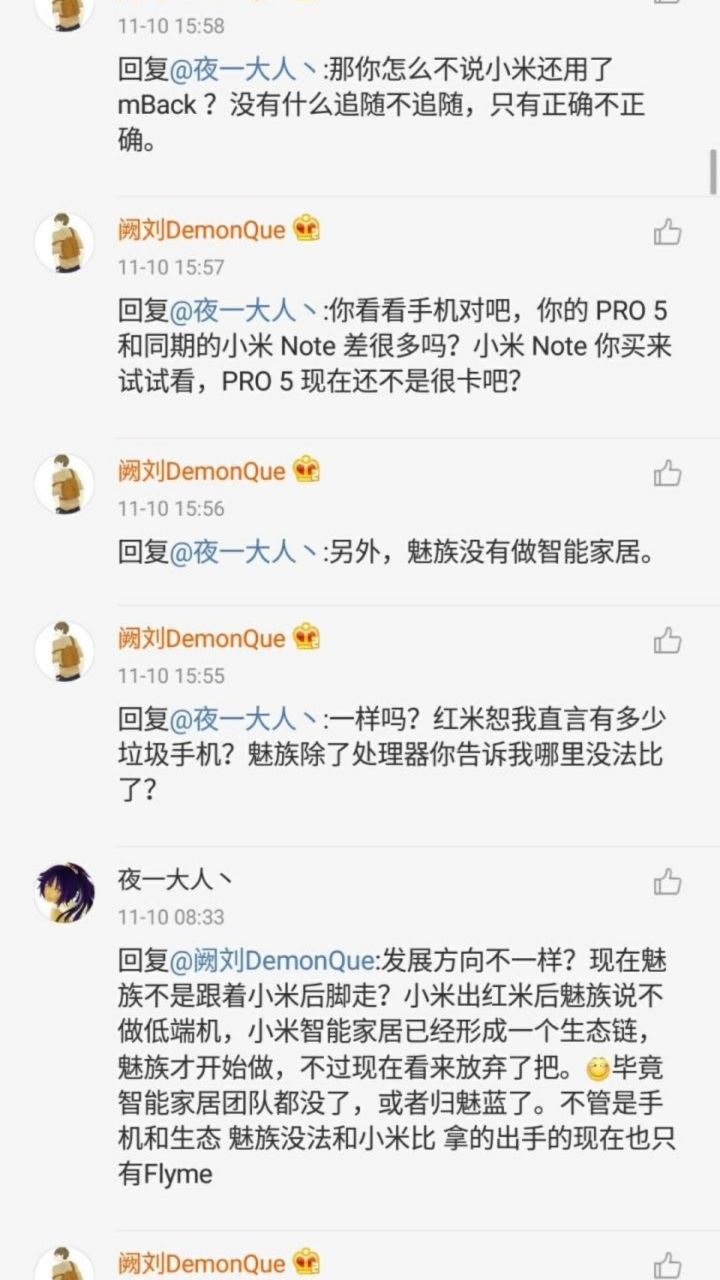Like 夜一大人's comment from 08:33
The height and width of the screenshot is (1280, 720).
point(667,882)
